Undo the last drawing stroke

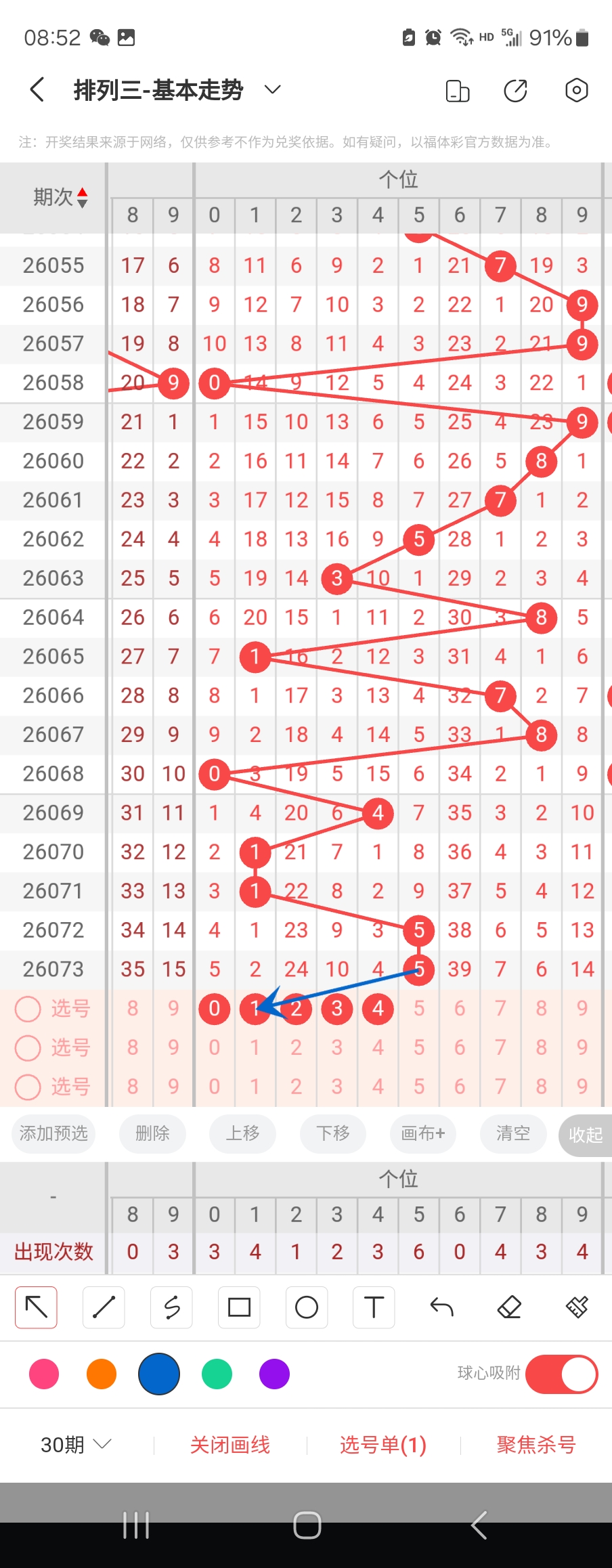tap(441, 1307)
